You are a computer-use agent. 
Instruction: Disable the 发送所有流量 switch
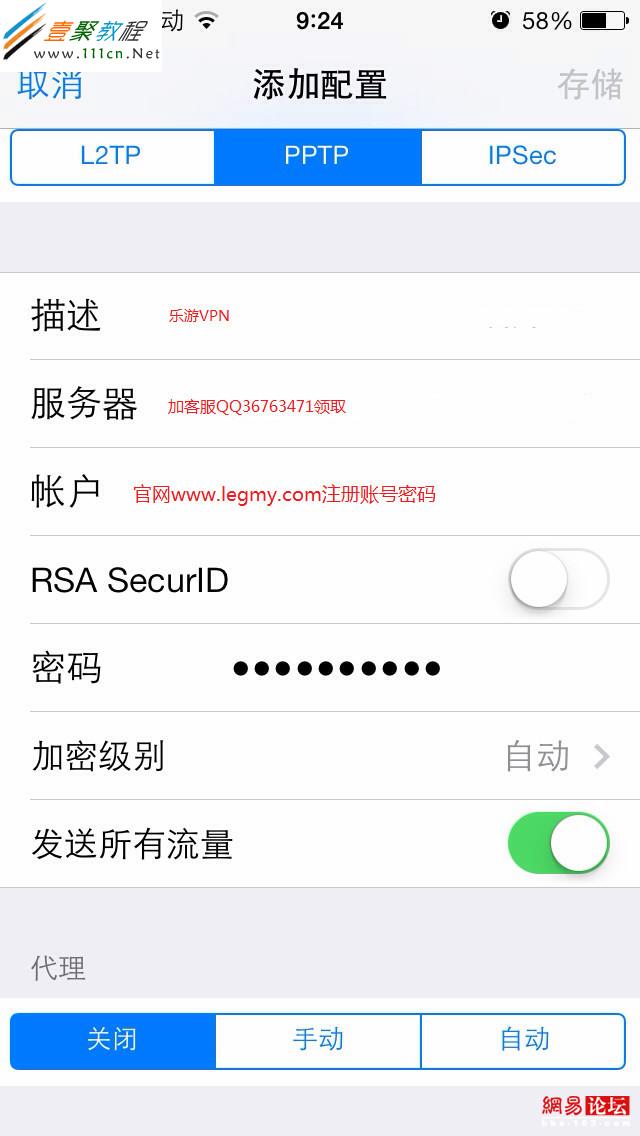point(558,843)
